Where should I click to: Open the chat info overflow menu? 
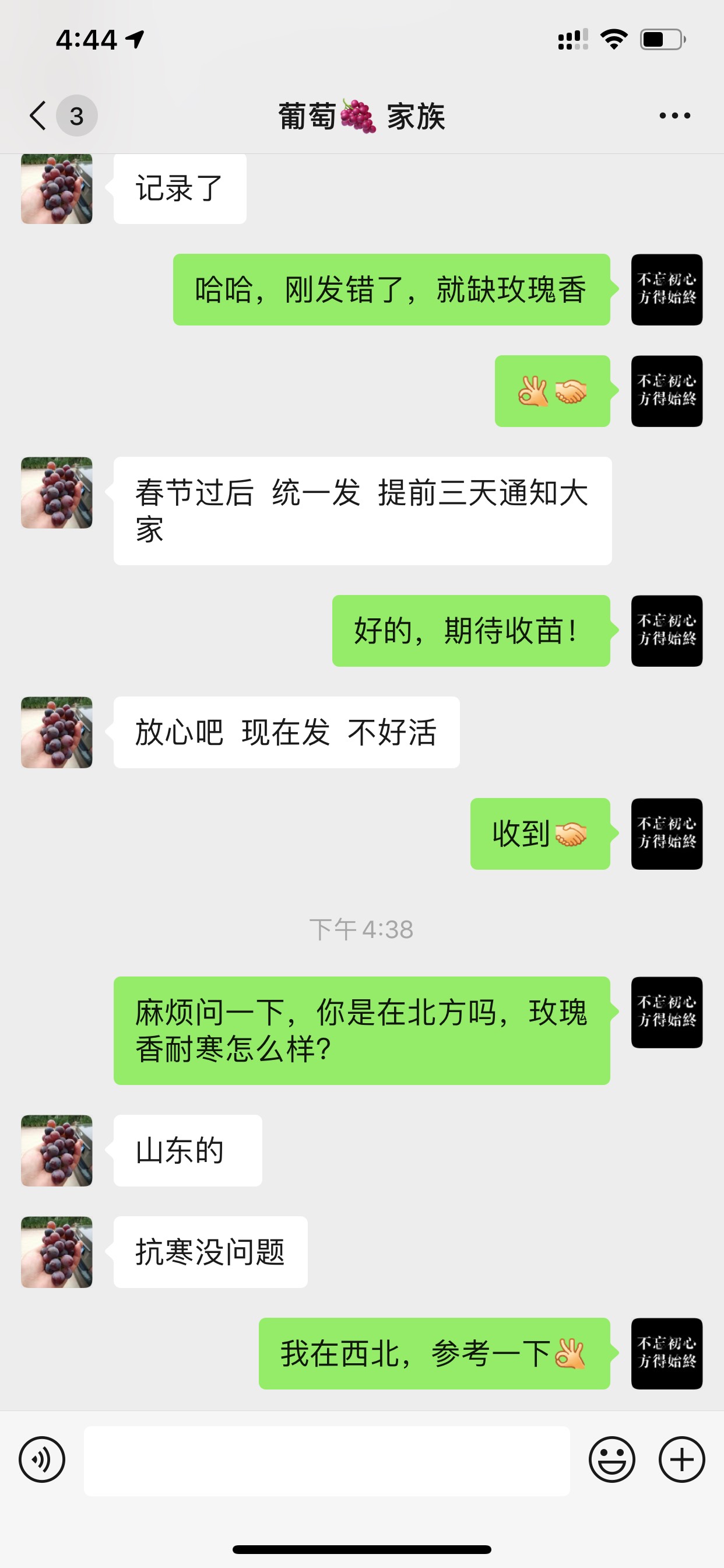point(674,116)
